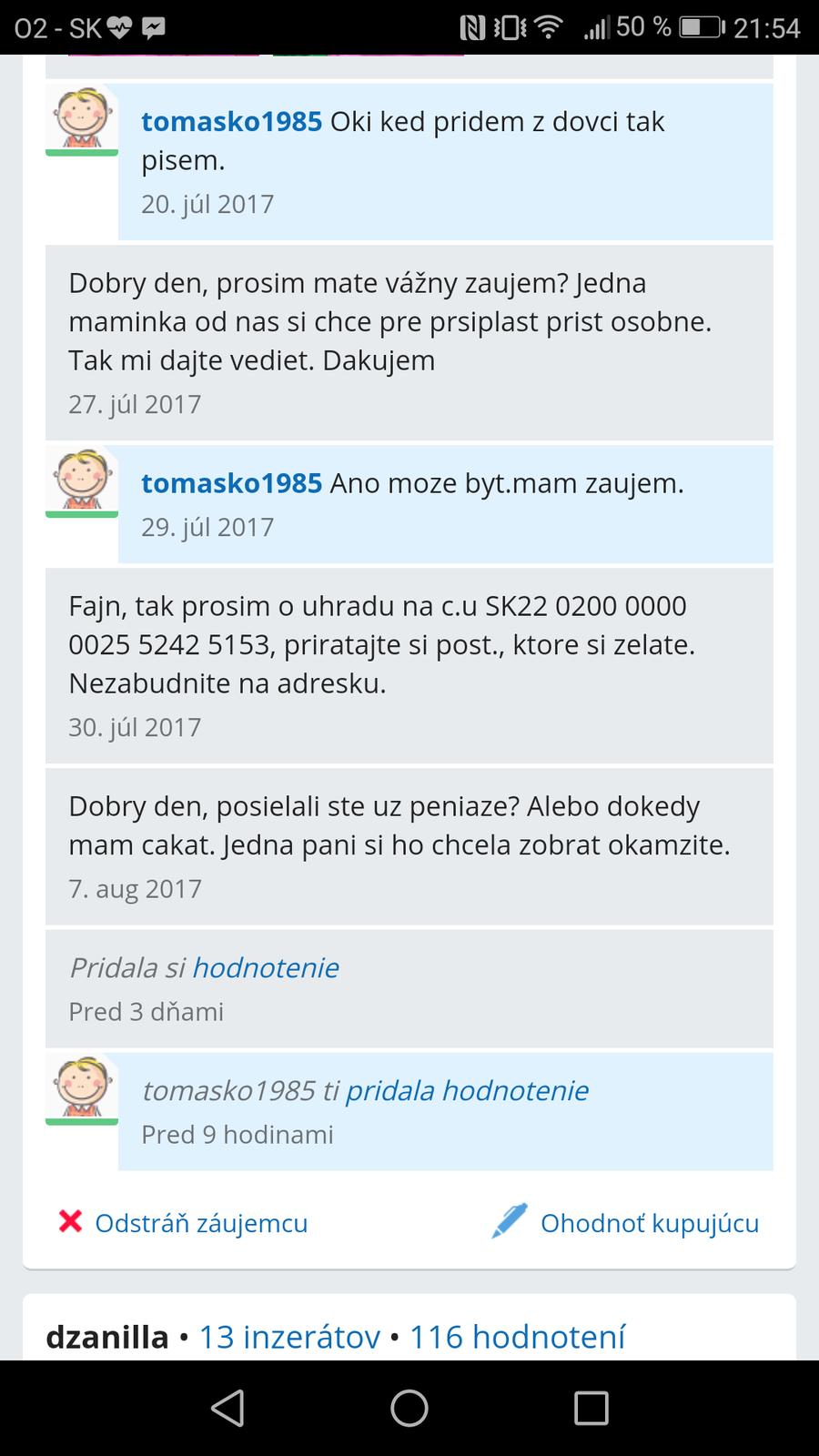View dzanilla's 116 hodnotení

point(517,1337)
